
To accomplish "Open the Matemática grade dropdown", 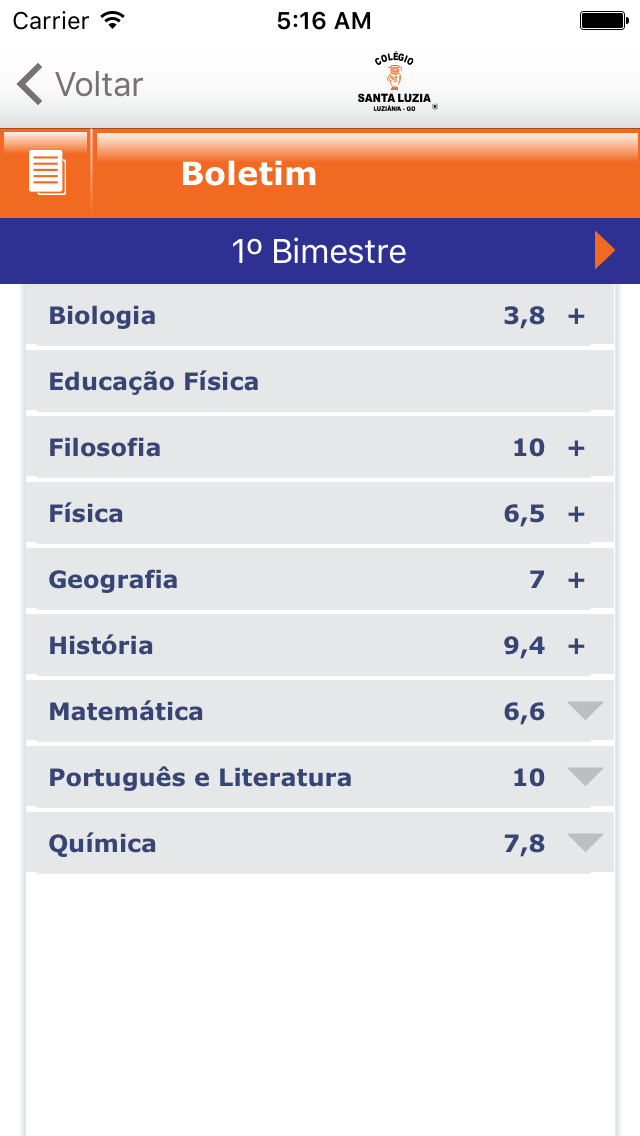I will [x=585, y=711].
